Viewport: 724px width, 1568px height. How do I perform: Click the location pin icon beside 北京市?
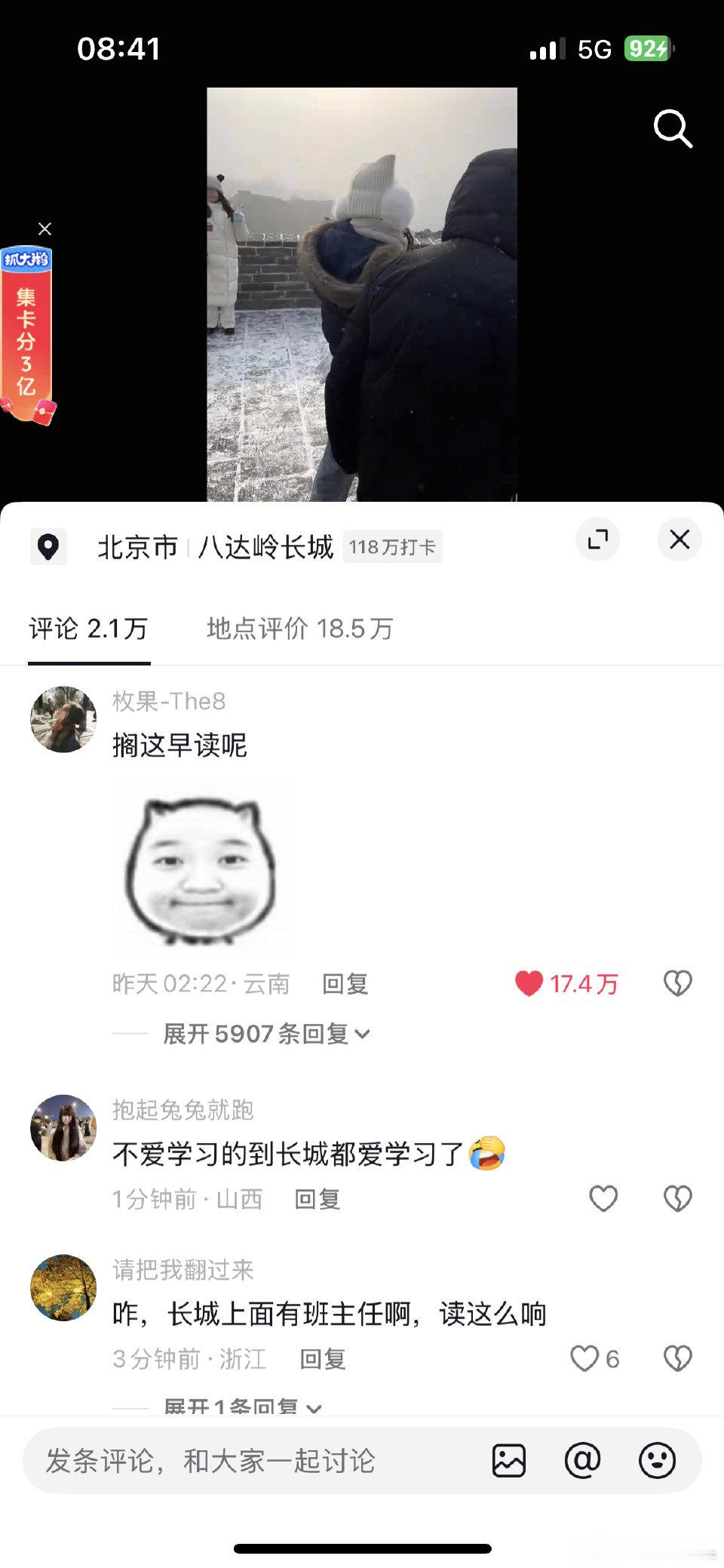[x=48, y=546]
